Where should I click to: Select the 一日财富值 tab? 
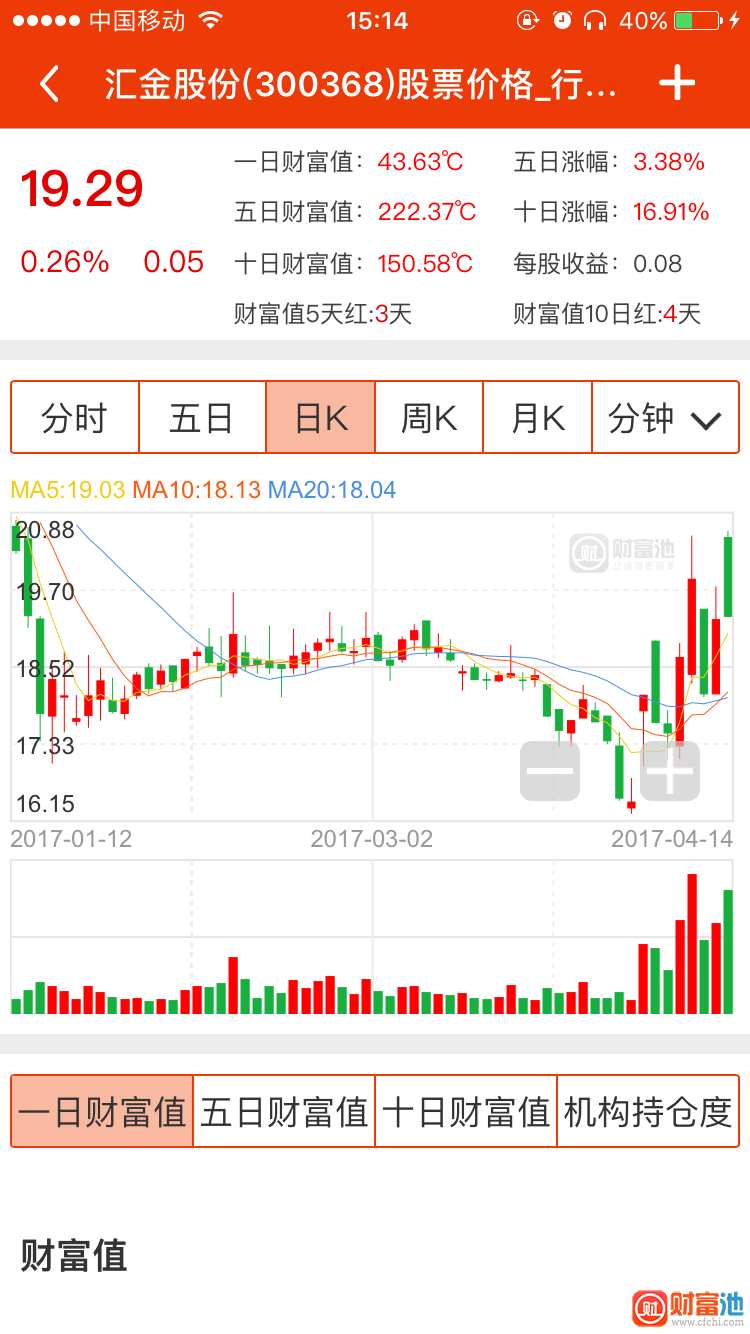click(x=102, y=1111)
